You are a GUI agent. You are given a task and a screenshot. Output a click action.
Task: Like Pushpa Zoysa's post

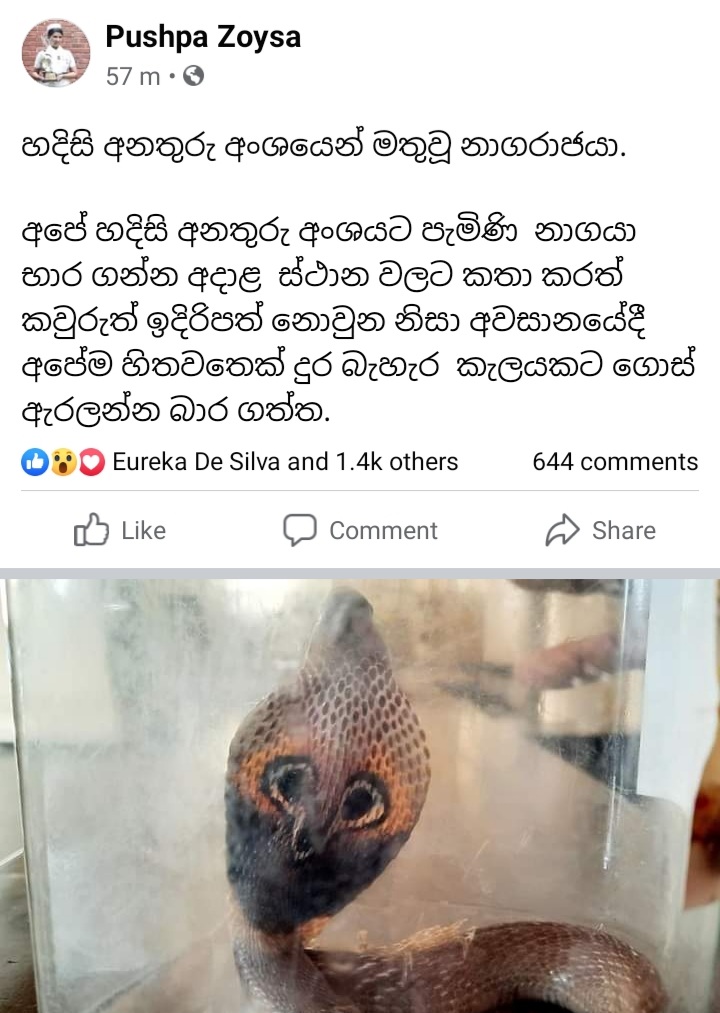pos(120,530)
